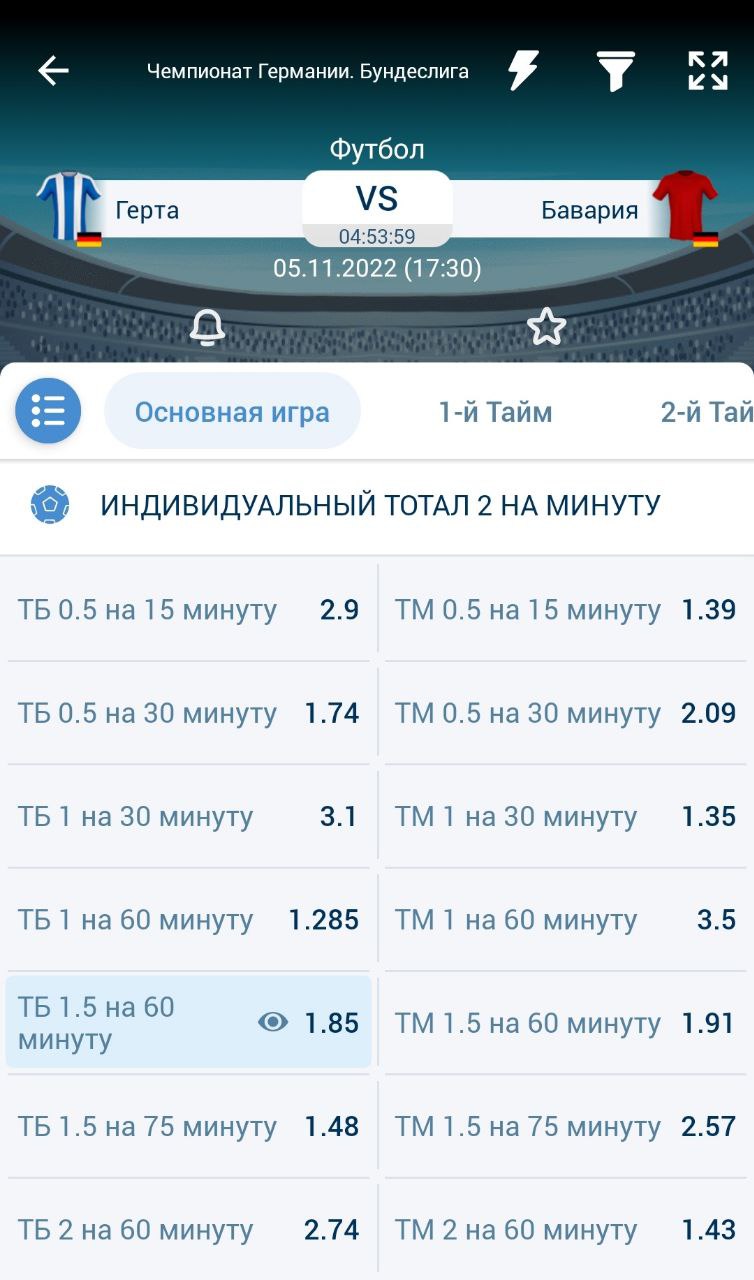This screenshot has width=754, height=1280.
Task: Open the markets list round button
Action: tap(48, 411)
